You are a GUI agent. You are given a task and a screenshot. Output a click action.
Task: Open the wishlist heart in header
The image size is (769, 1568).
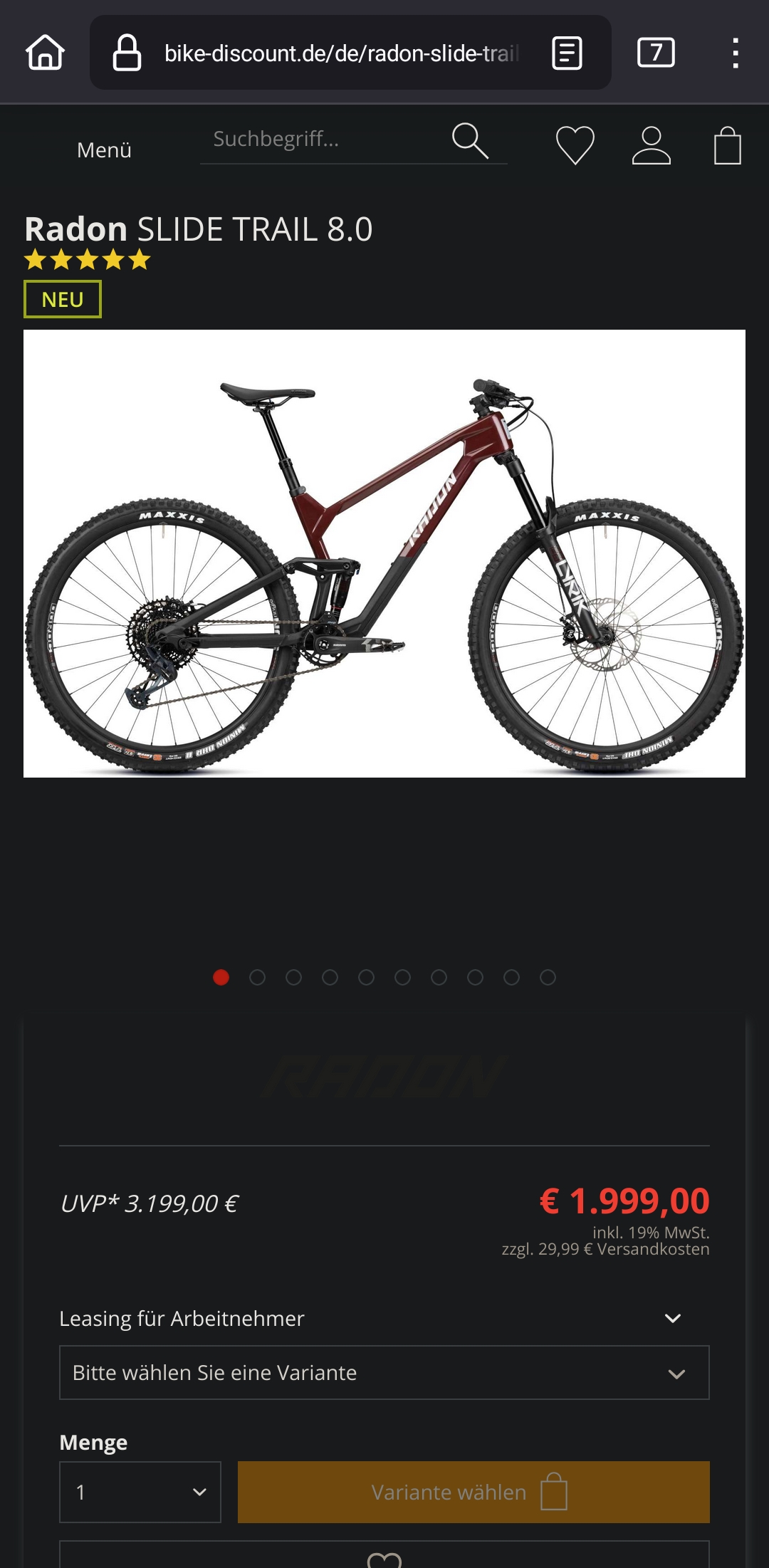(x=575, y=145)
